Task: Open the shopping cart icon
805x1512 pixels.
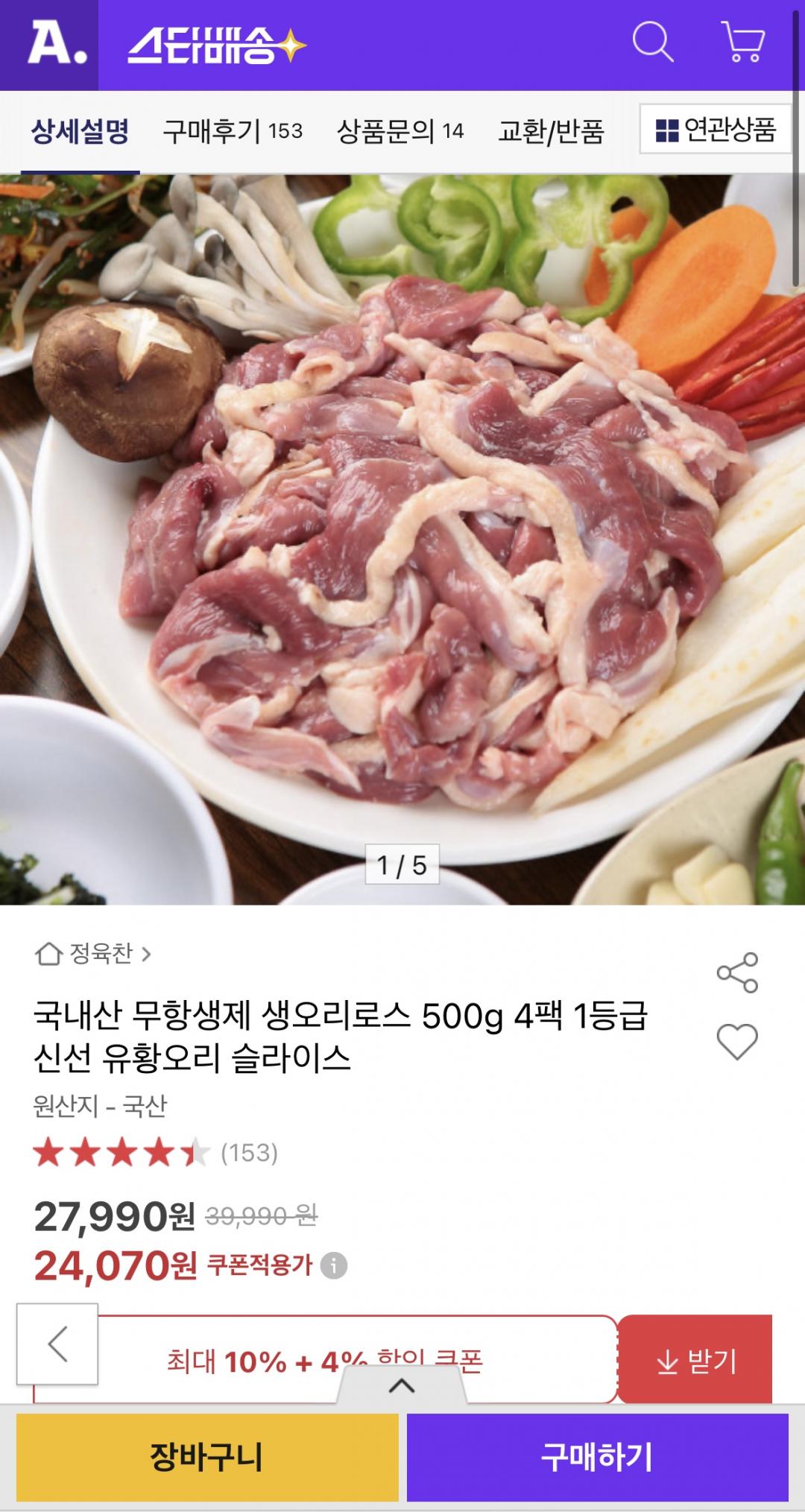Action: point(742,42)
